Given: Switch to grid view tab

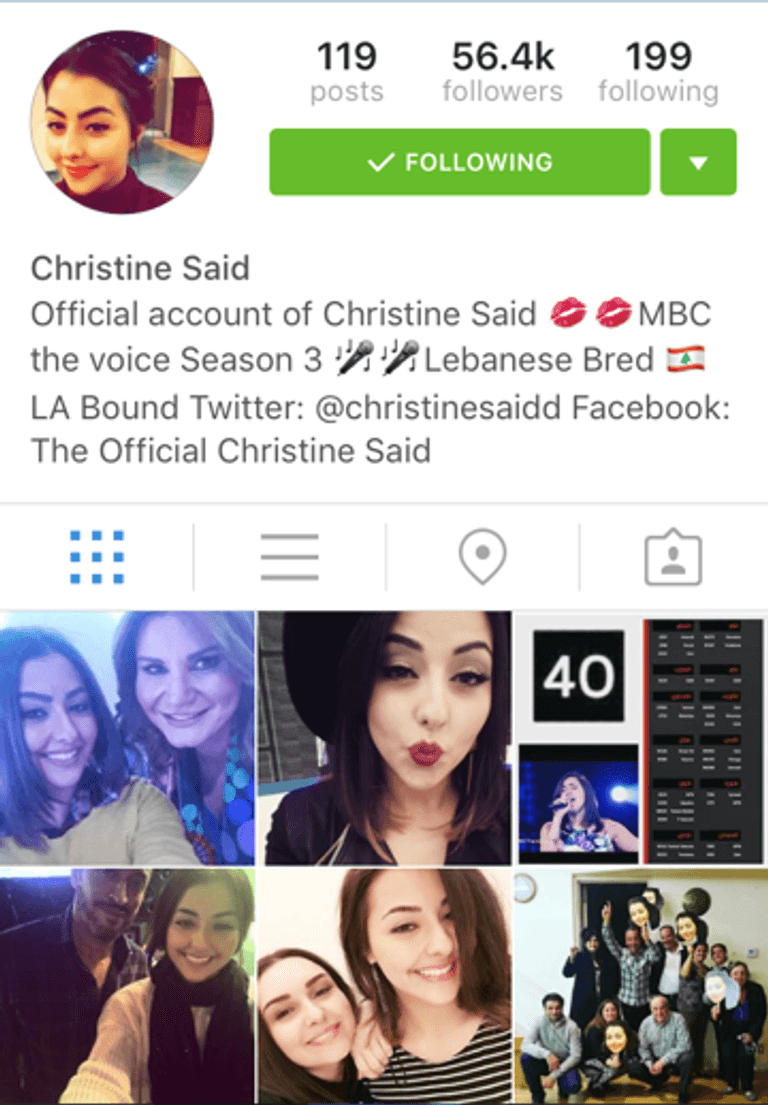Looking at the screenshot, I should tap(97, 557).
